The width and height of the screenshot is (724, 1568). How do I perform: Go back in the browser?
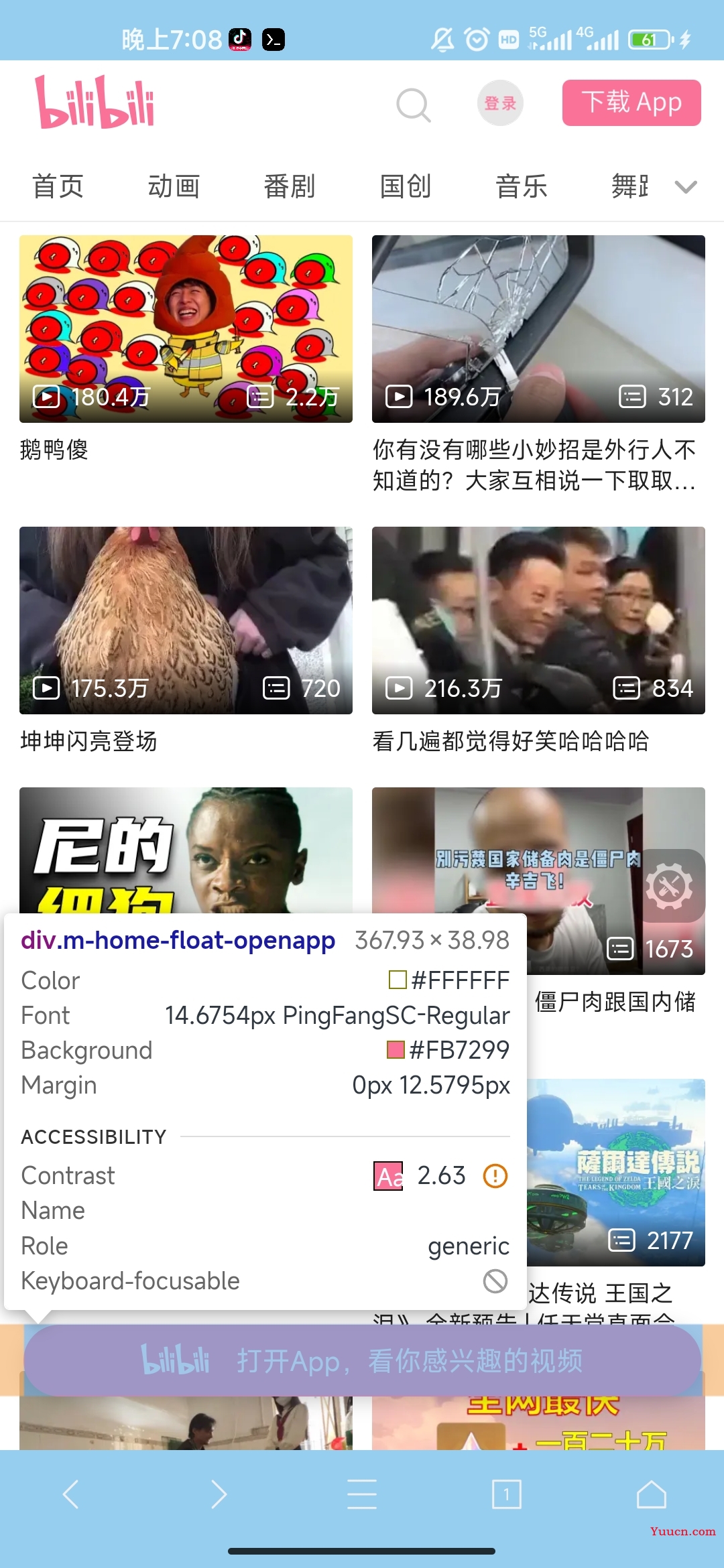coord(71,1494)
